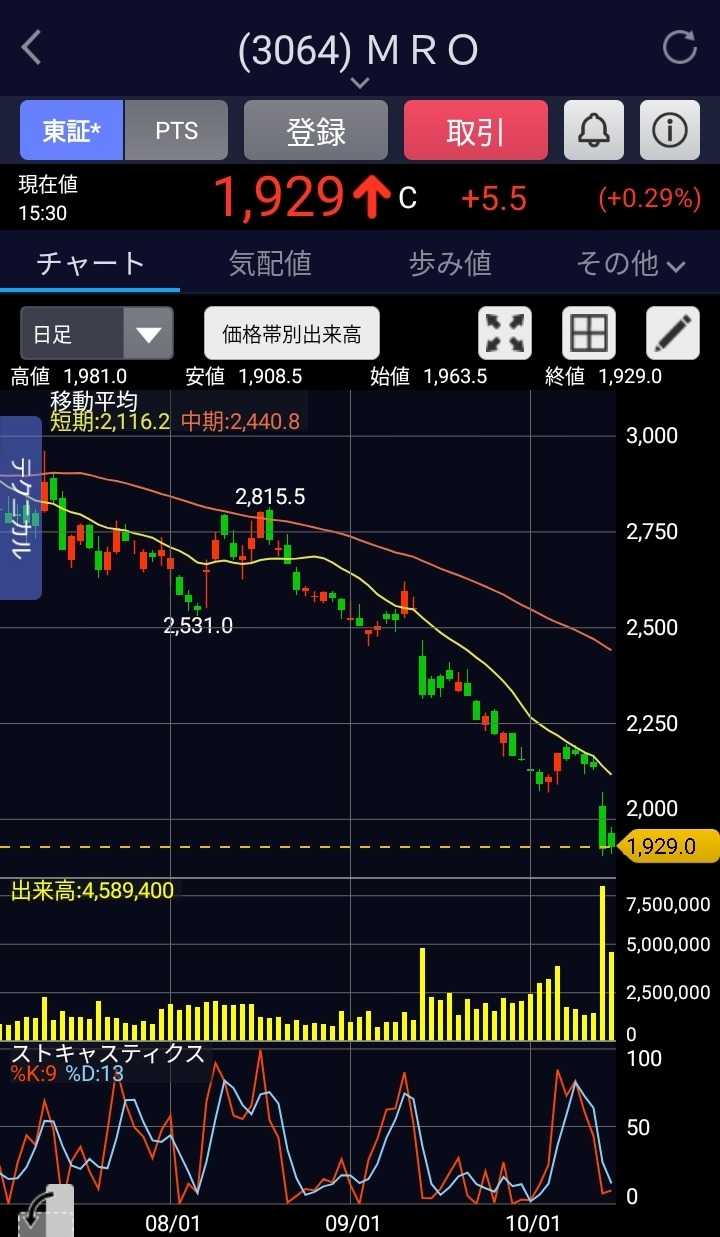The height and width of the screenshot is (1237, 720).
Task: Expand the stock name dropdown chevron
Action: [x=360, y=83]
